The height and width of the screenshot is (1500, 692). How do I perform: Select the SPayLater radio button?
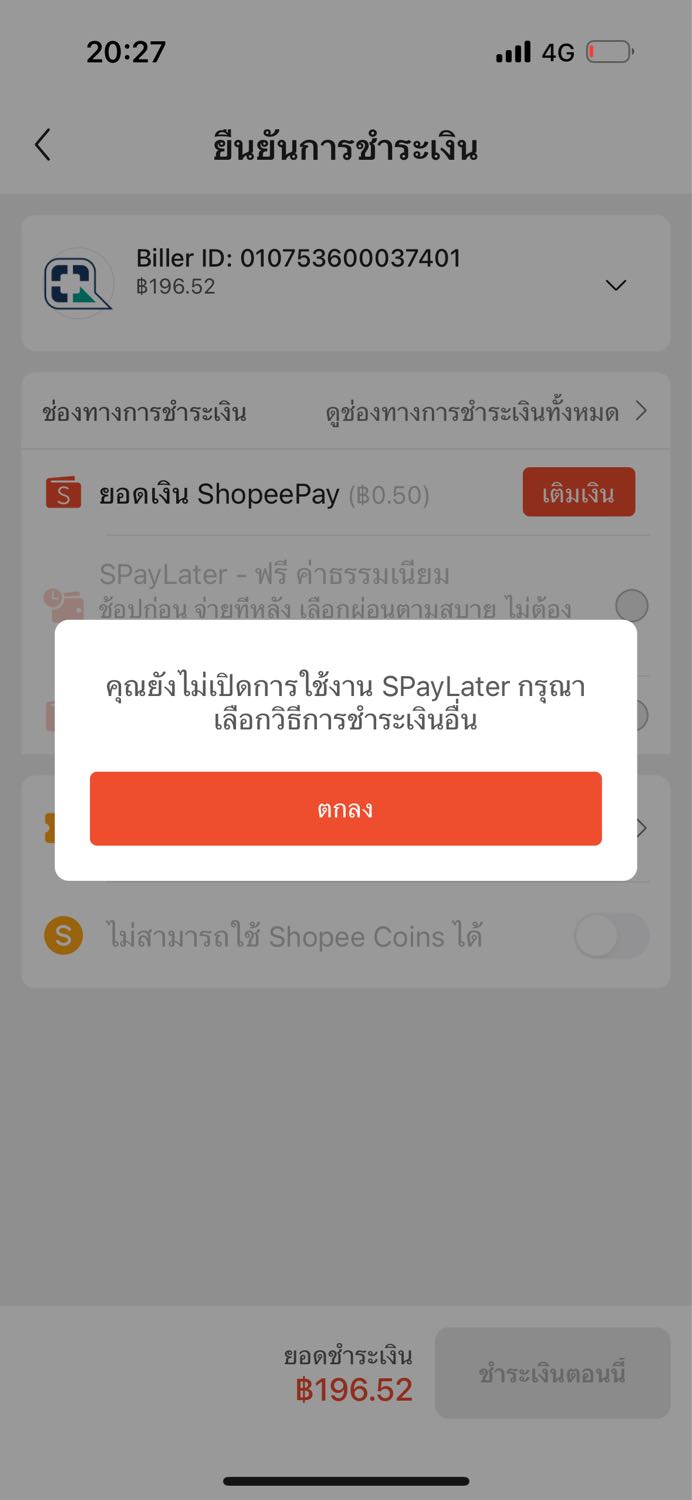631,606
